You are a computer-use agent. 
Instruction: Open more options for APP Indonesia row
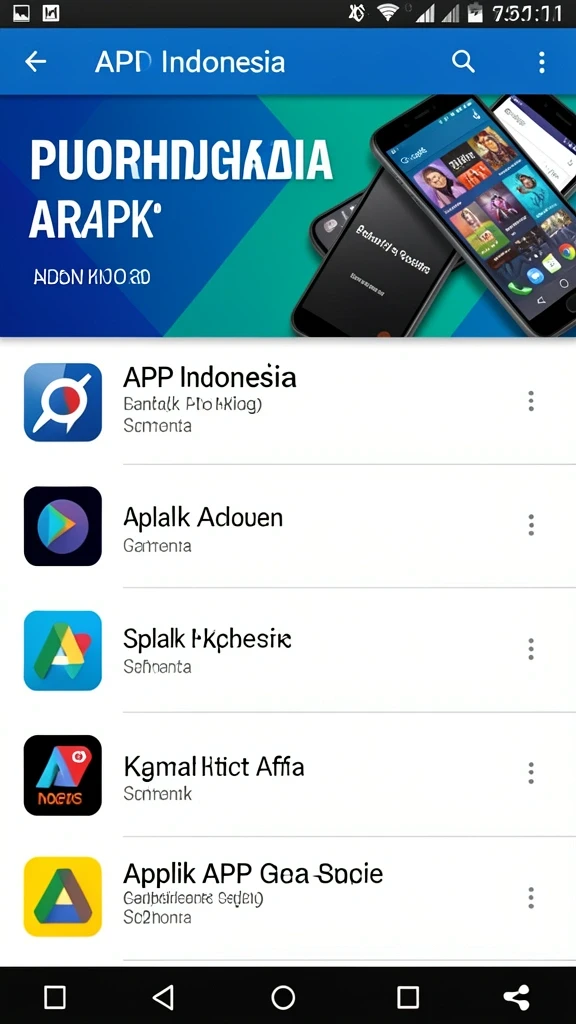531,401
